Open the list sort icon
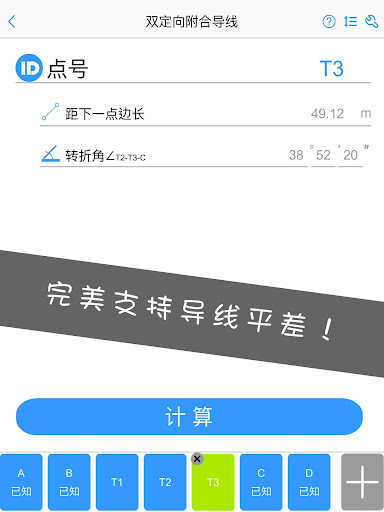This screenshot has height=512, width=384. [350, 22]
